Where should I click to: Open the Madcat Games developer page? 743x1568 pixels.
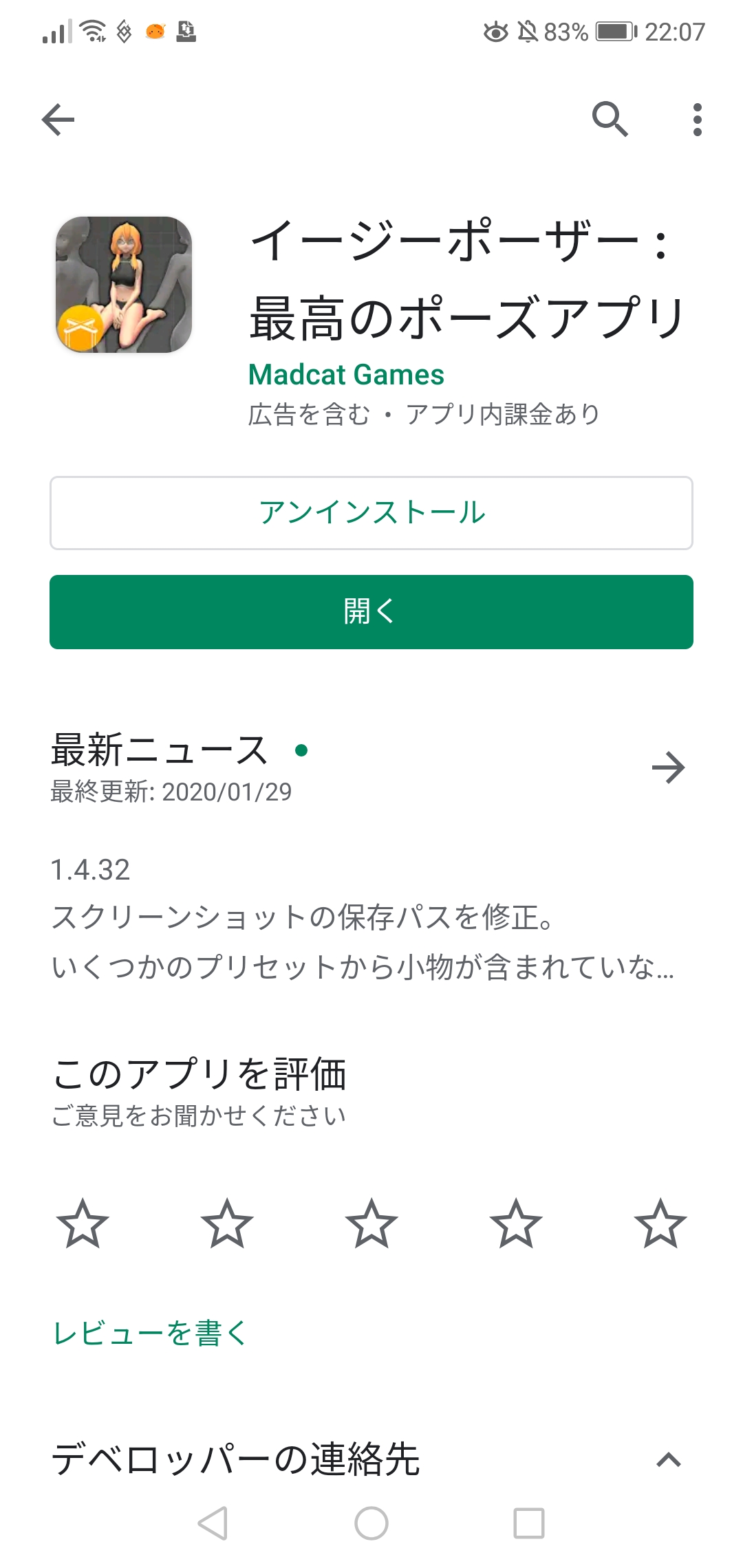click(x=346, y=375)
